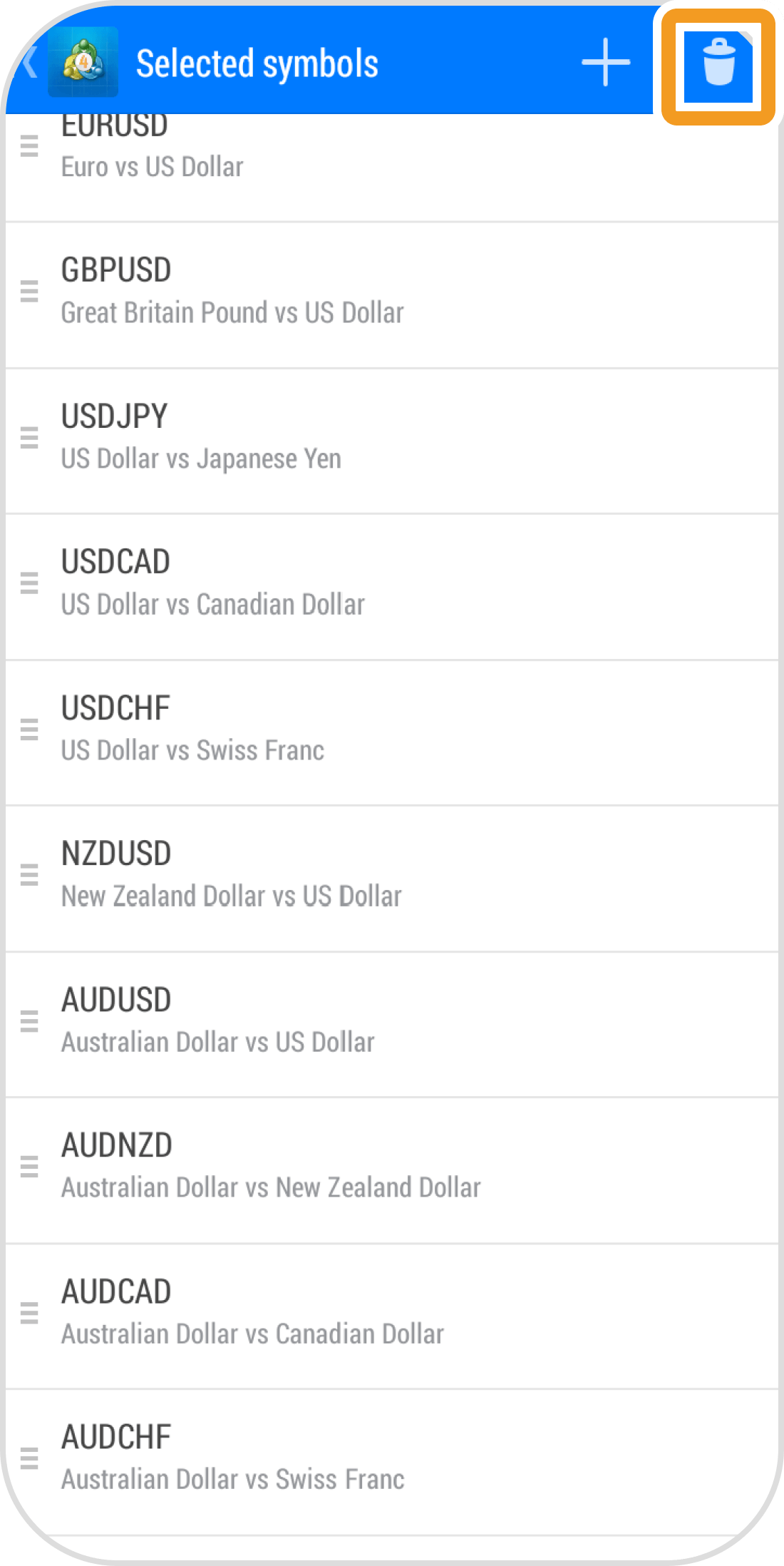Select the GBPUSD symbol row
The width and height of the screenshot is (784, 1566).
coord(392,292)
